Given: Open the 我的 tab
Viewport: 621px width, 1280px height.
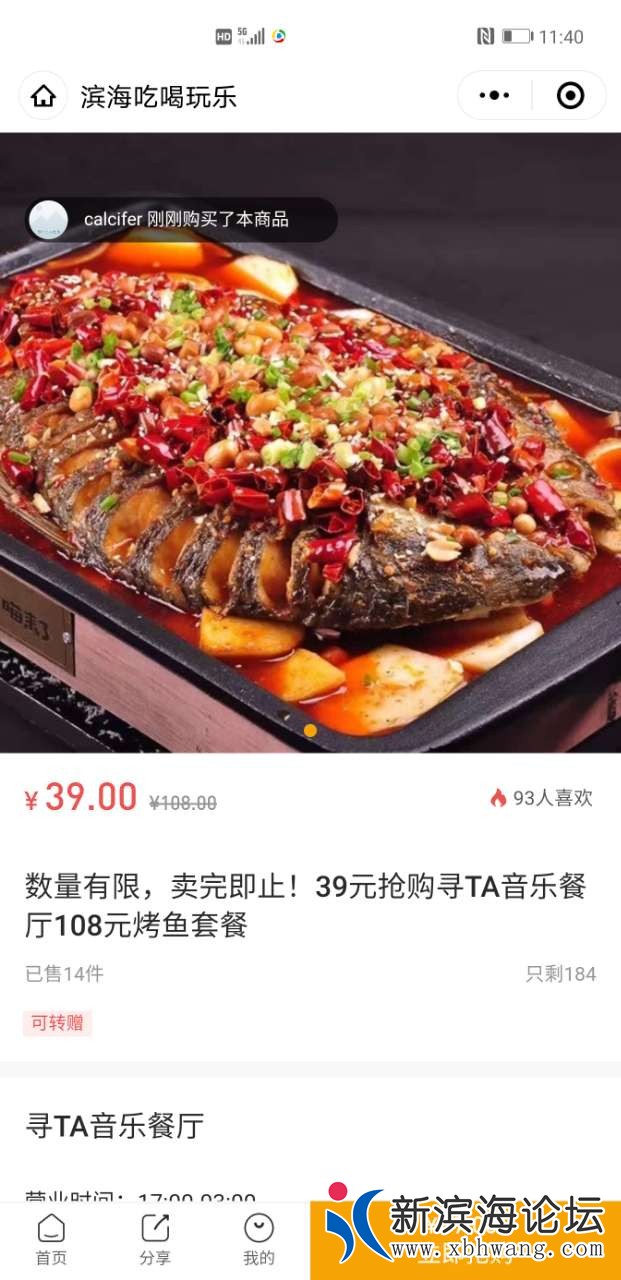Looking at the screenshot, I should (259, 1240).
